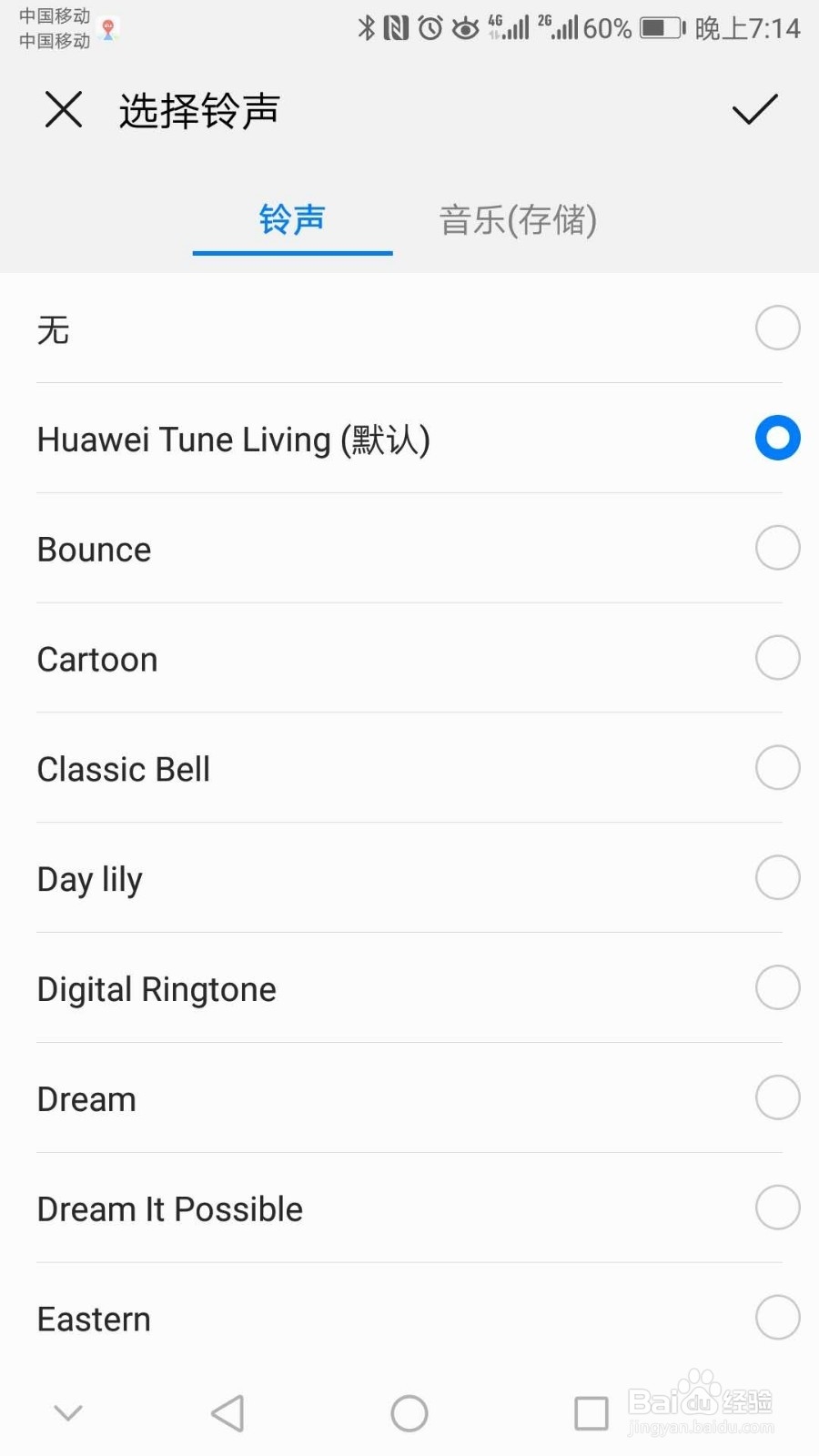Tap the checkmark to confirm ringtone

click(x=754, y=109)
